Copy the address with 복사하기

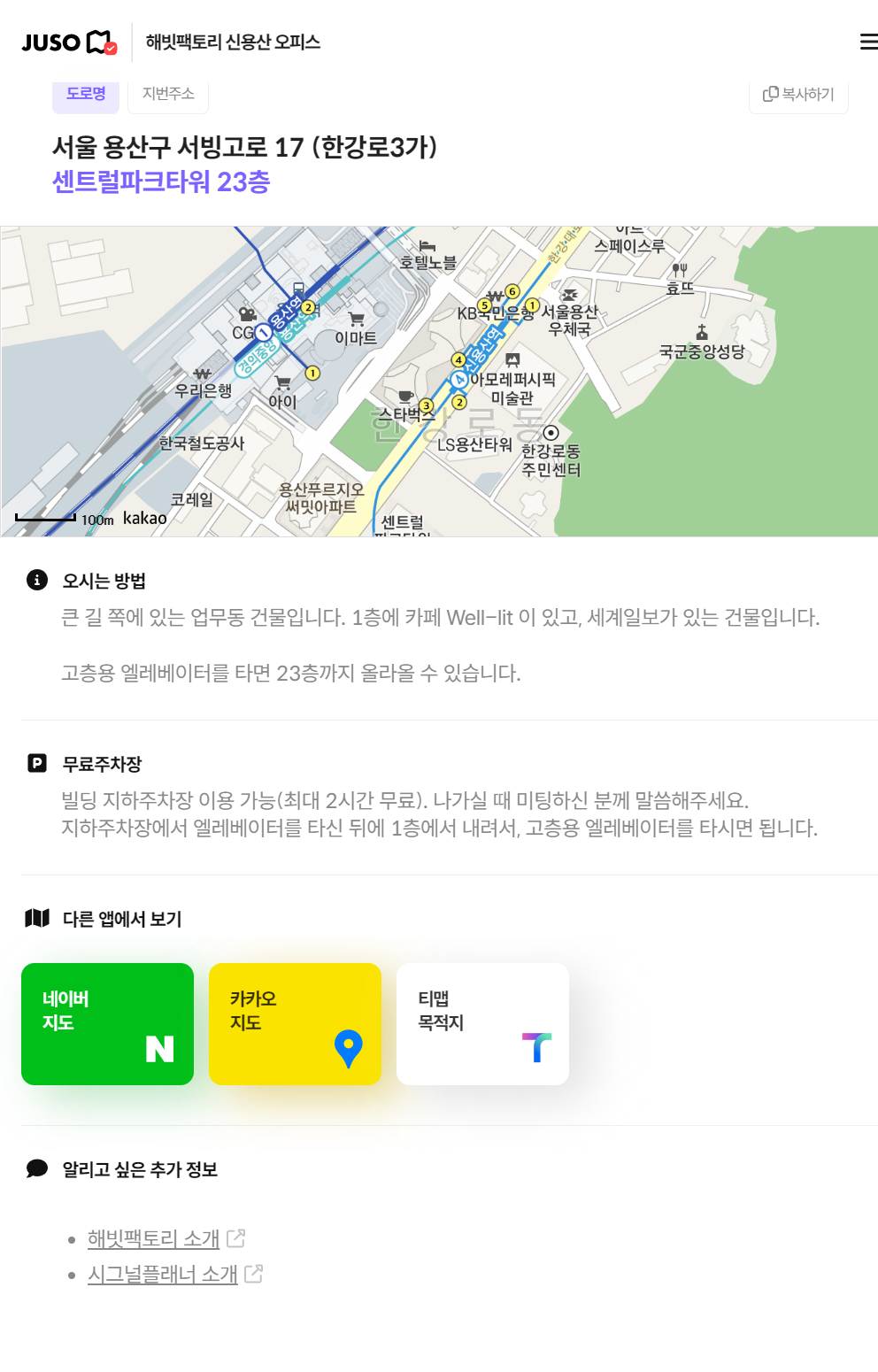[x=798, y=94]
